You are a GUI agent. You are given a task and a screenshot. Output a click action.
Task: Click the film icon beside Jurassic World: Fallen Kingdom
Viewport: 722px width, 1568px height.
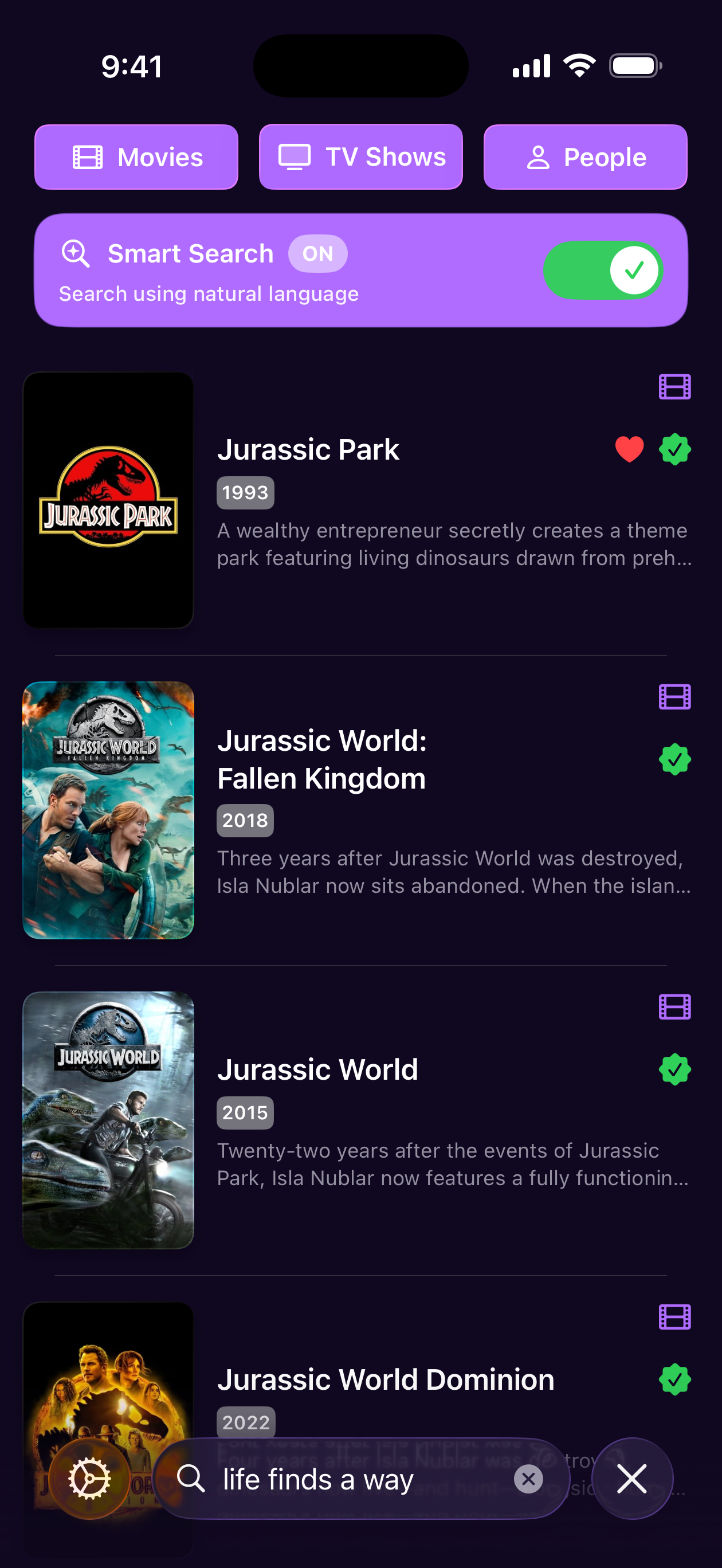pyautogui.click(x=674, y=696)
